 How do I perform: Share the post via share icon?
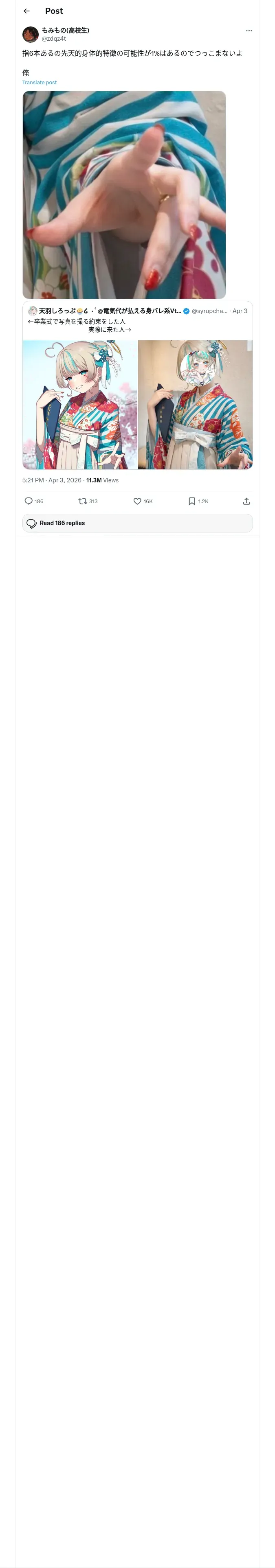(246, 501)
